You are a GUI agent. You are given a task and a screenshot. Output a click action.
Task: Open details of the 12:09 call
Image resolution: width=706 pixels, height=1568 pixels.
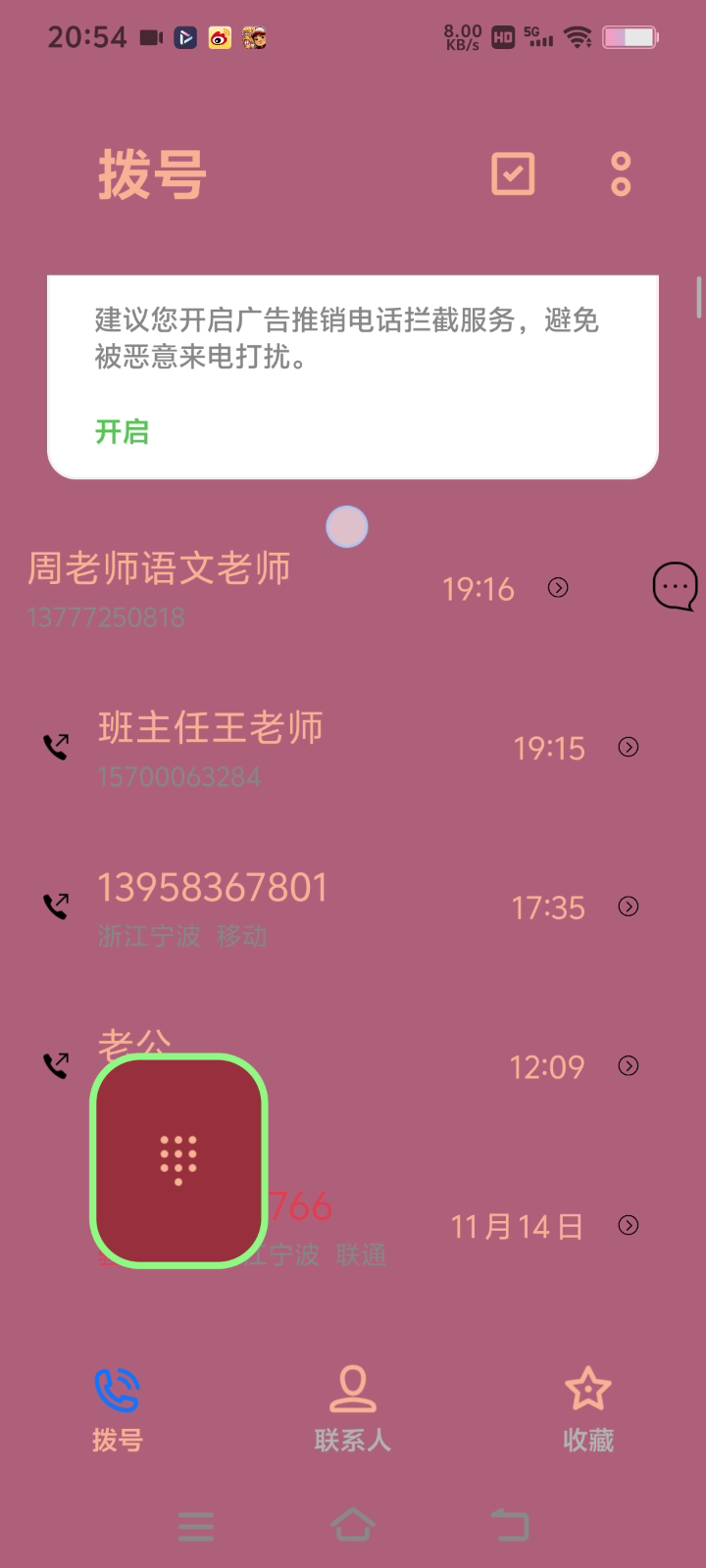point(629,1066)
